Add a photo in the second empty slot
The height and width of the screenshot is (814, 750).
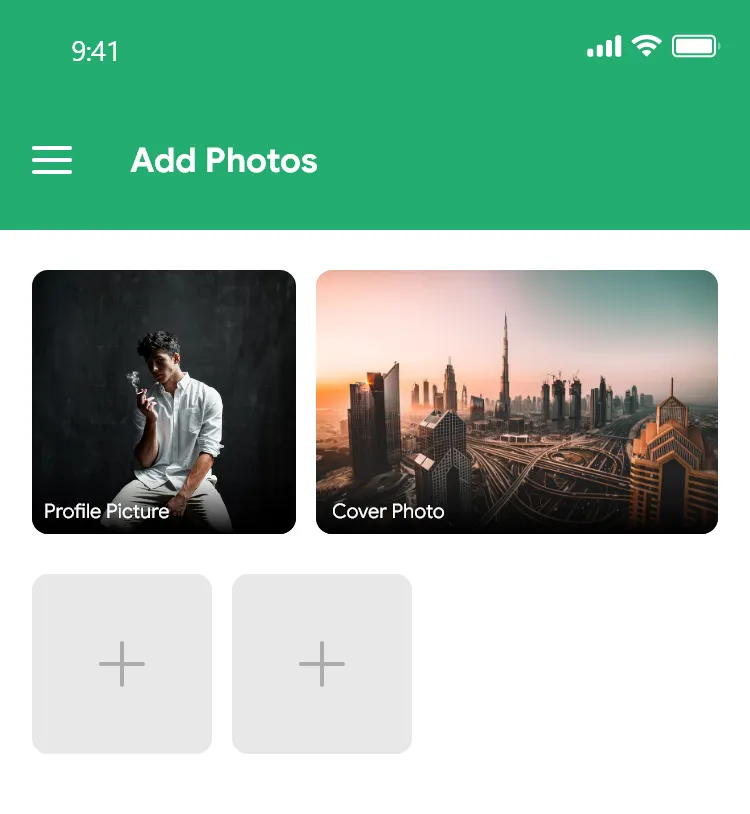(322, 663)
